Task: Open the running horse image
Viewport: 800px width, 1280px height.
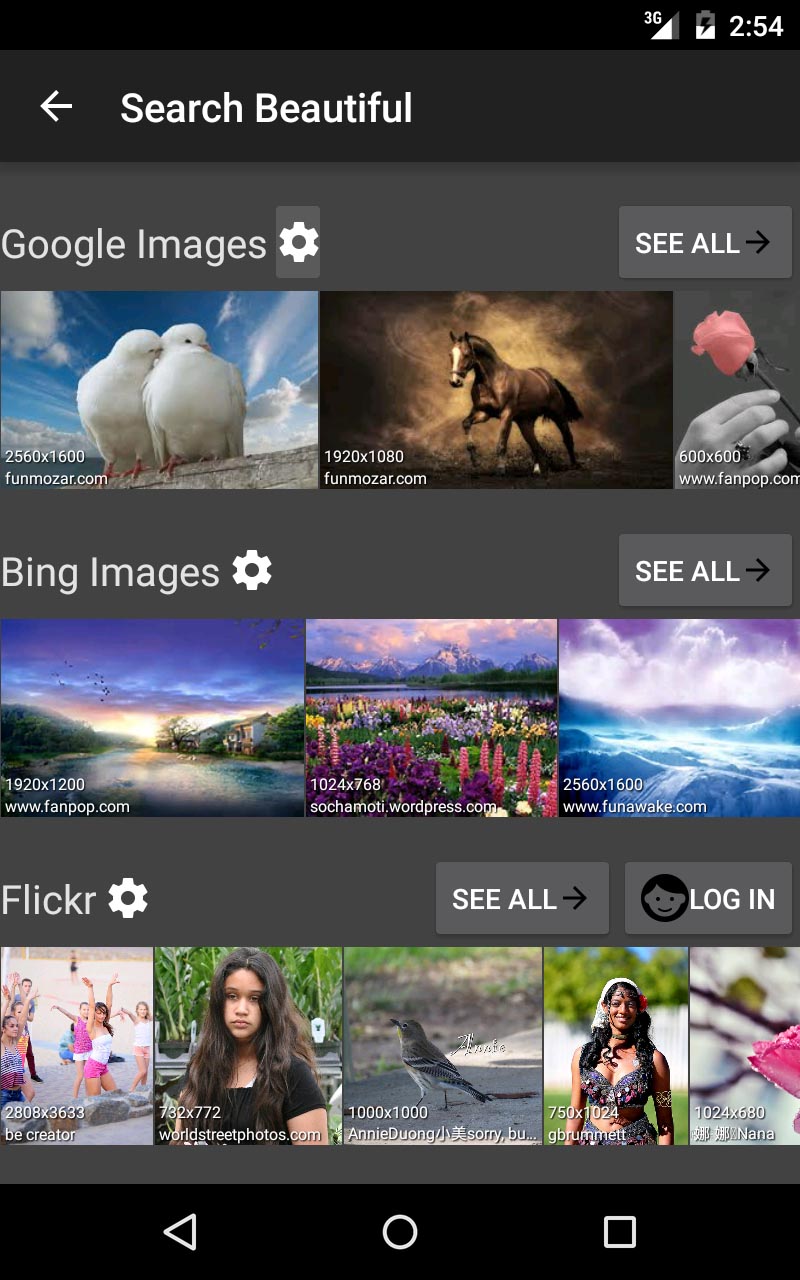Action: coord(496,390)
